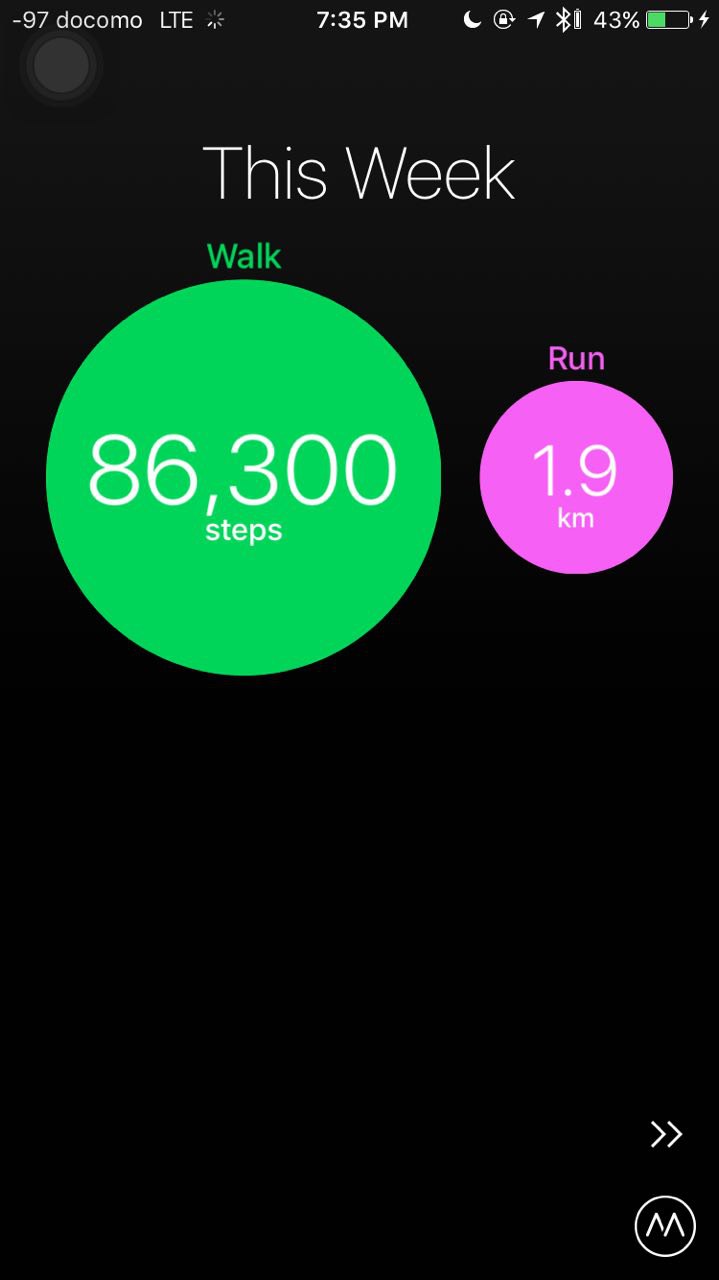
Task: Tap the AssistiveTouch floating button
Action: click(x=61, y=66)
